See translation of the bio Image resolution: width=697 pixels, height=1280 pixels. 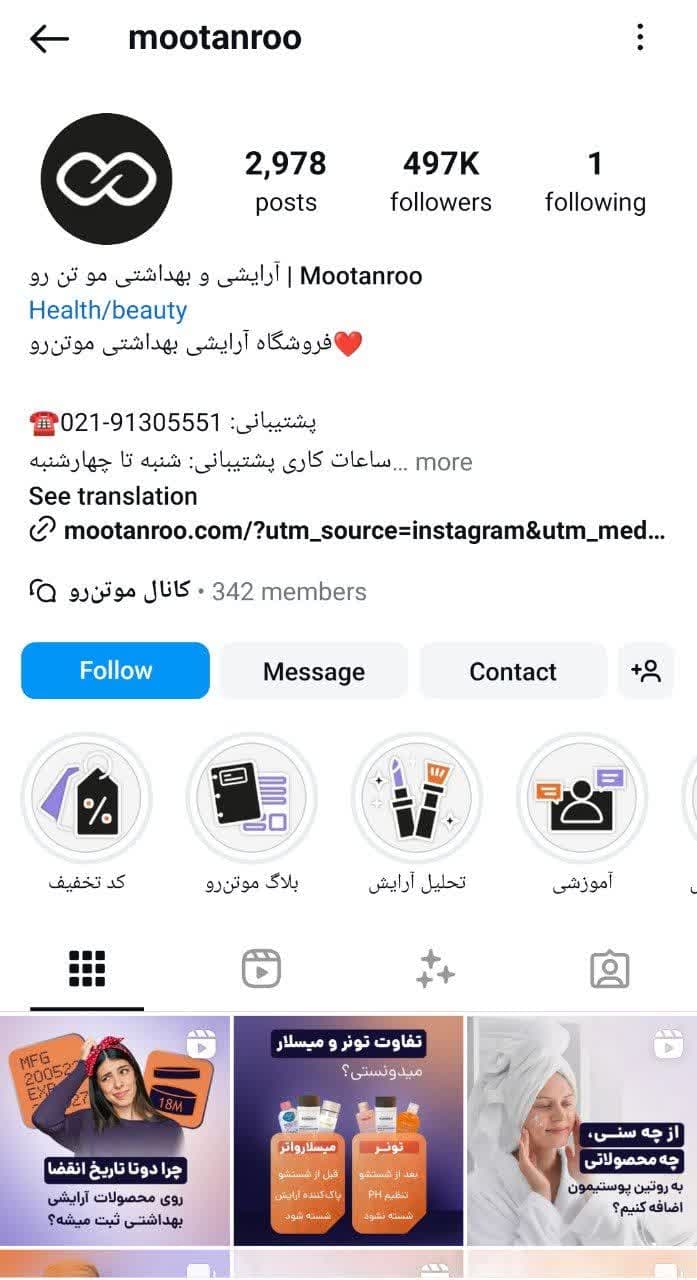pos(113,496)
